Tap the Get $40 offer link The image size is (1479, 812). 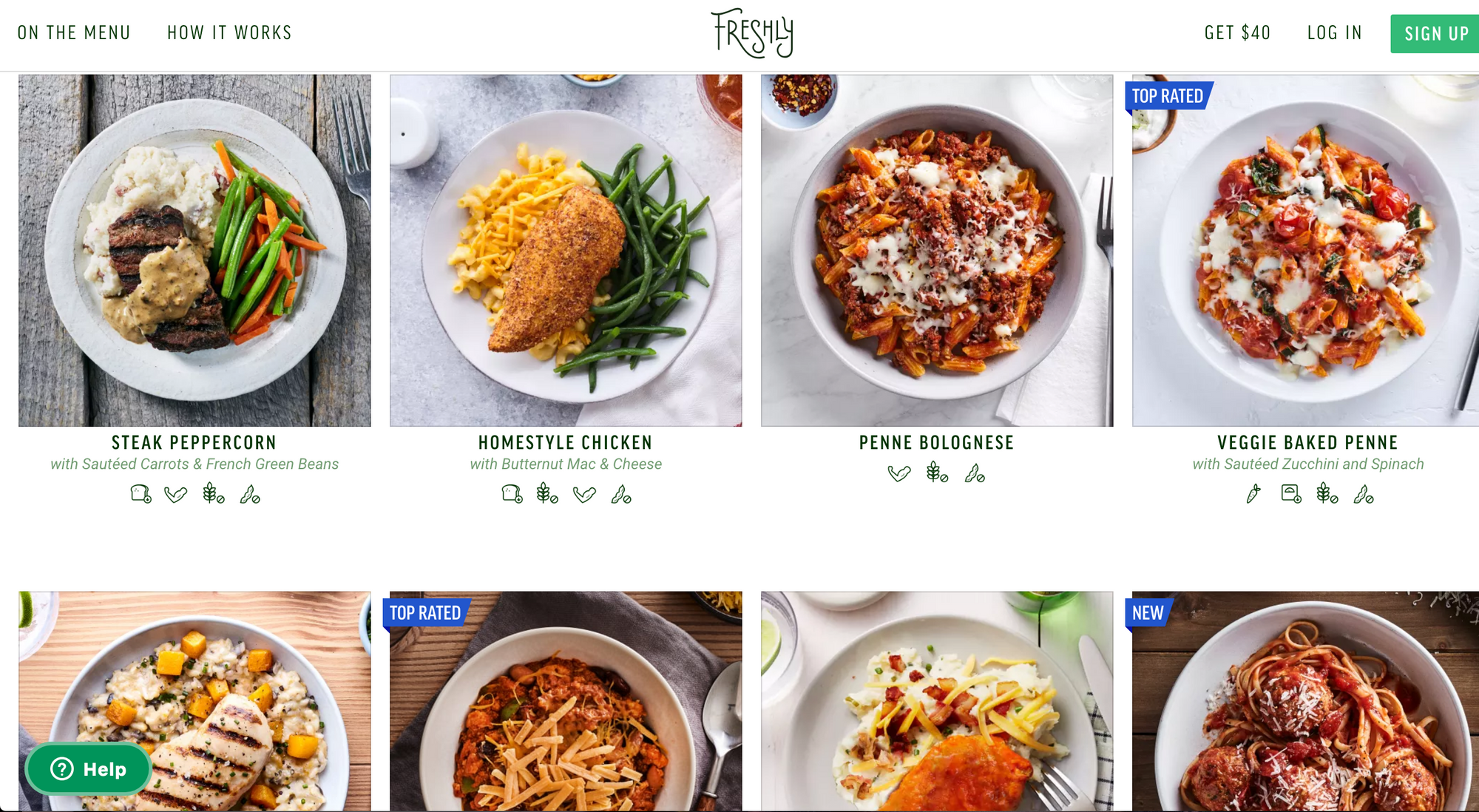point(1237,33)
